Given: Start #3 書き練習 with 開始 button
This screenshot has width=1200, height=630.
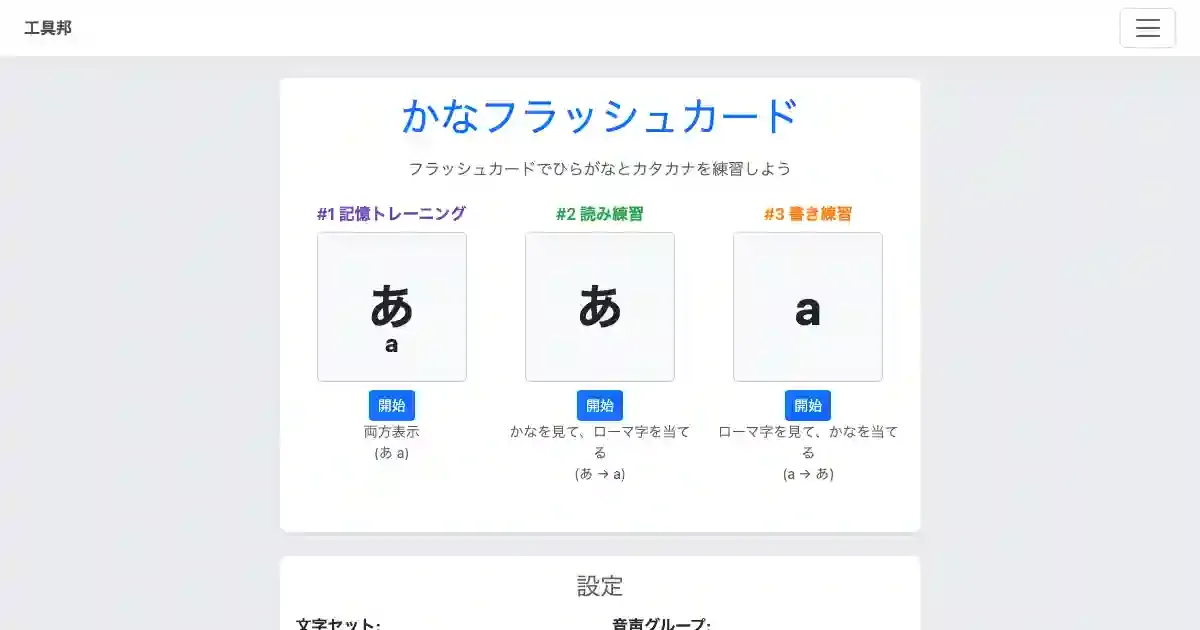Looking at the screenshot, I should point(808,405).
